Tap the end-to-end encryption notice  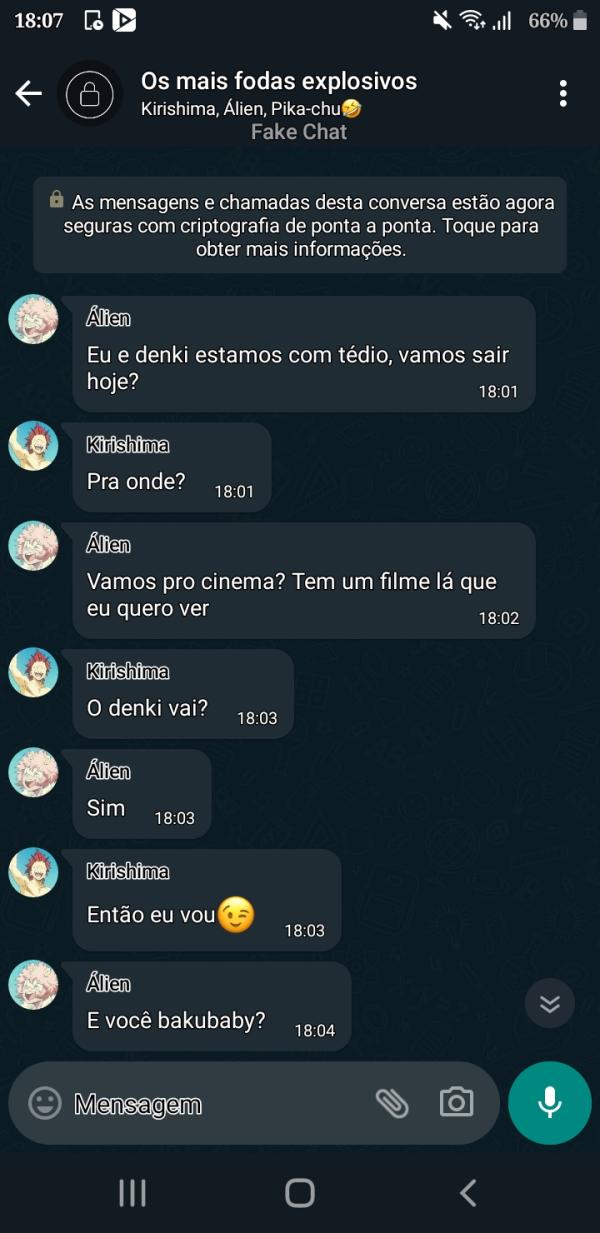click(x=300, y=225)
